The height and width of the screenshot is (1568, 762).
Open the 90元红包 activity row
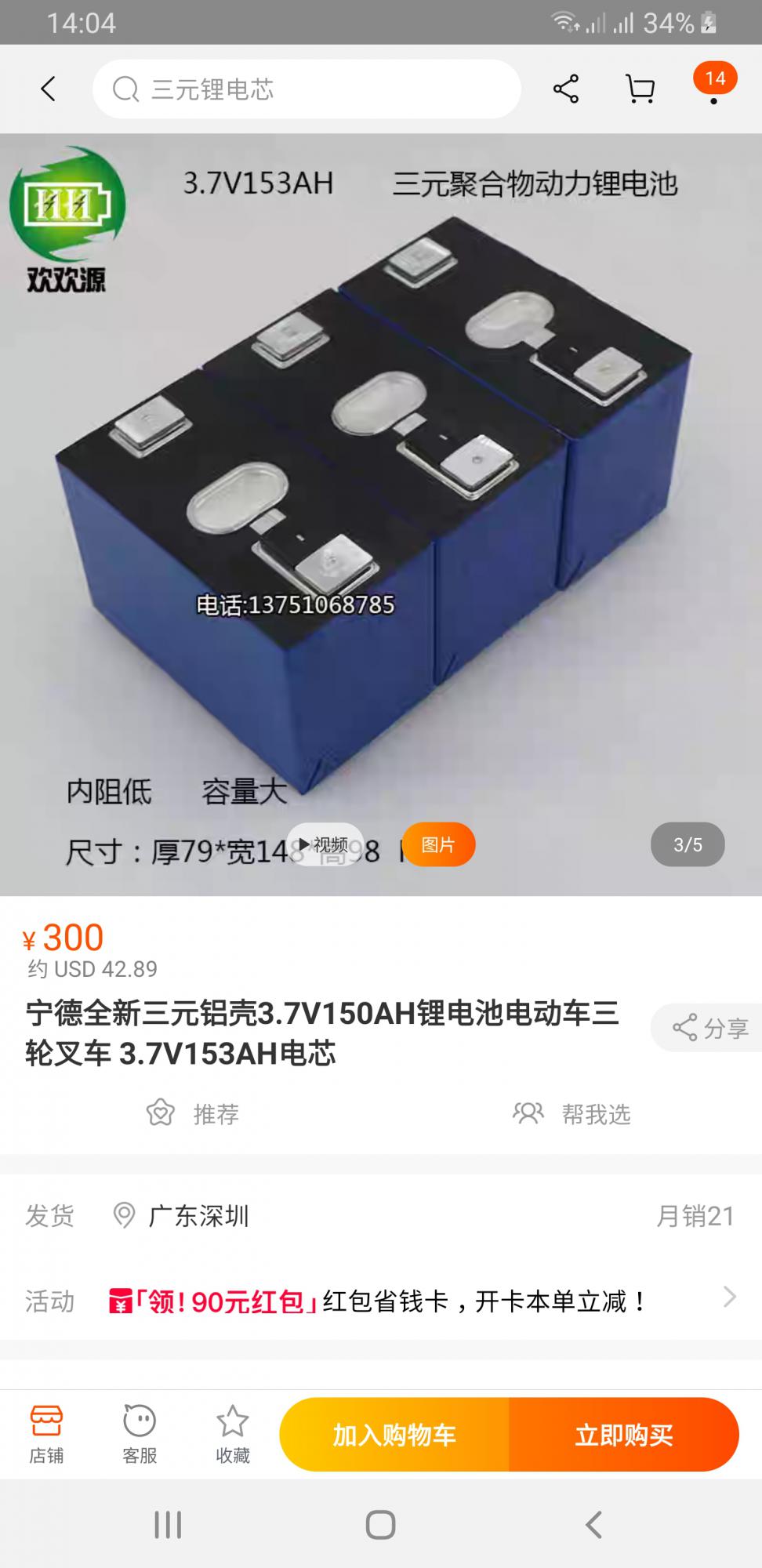pos(381,1301)
